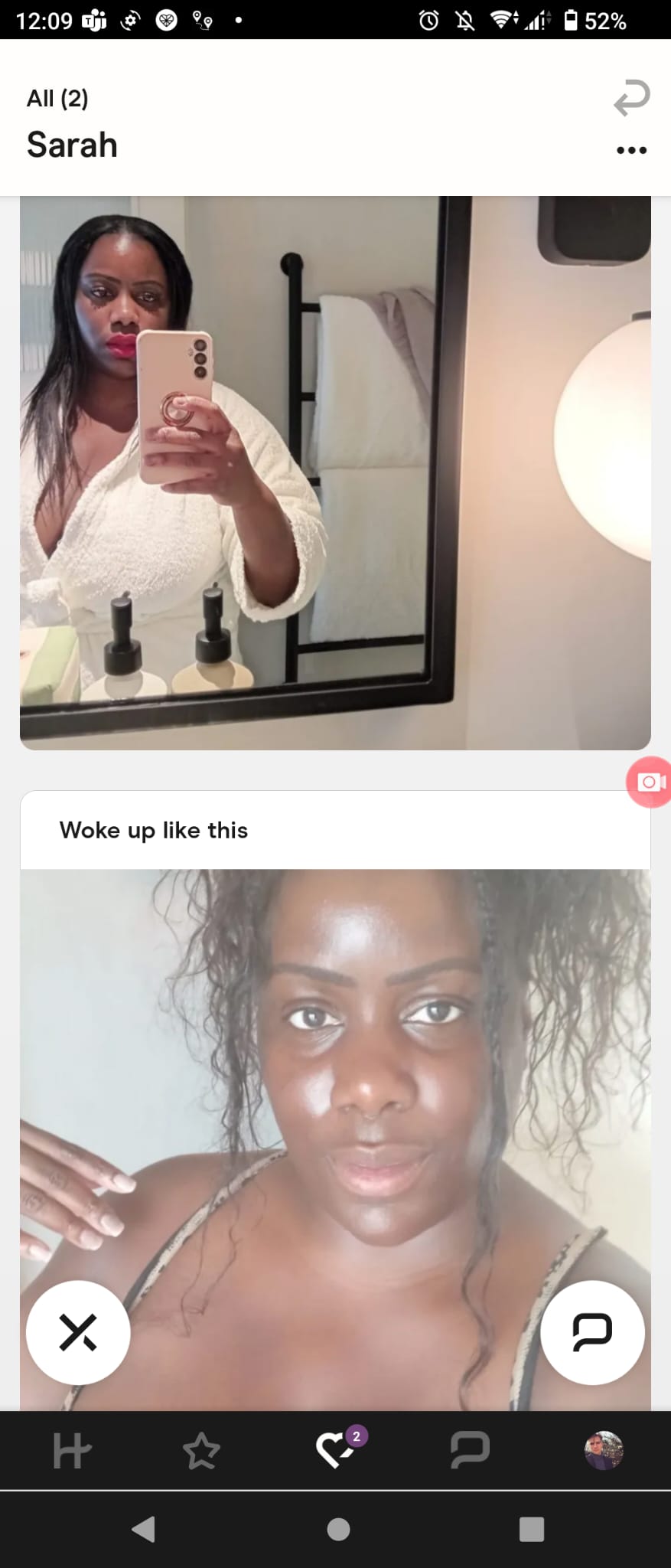Open the three-dot overflow menu
Image resolution: width=671 pixels, height=1568 pixels.
[x=631, y=150]
